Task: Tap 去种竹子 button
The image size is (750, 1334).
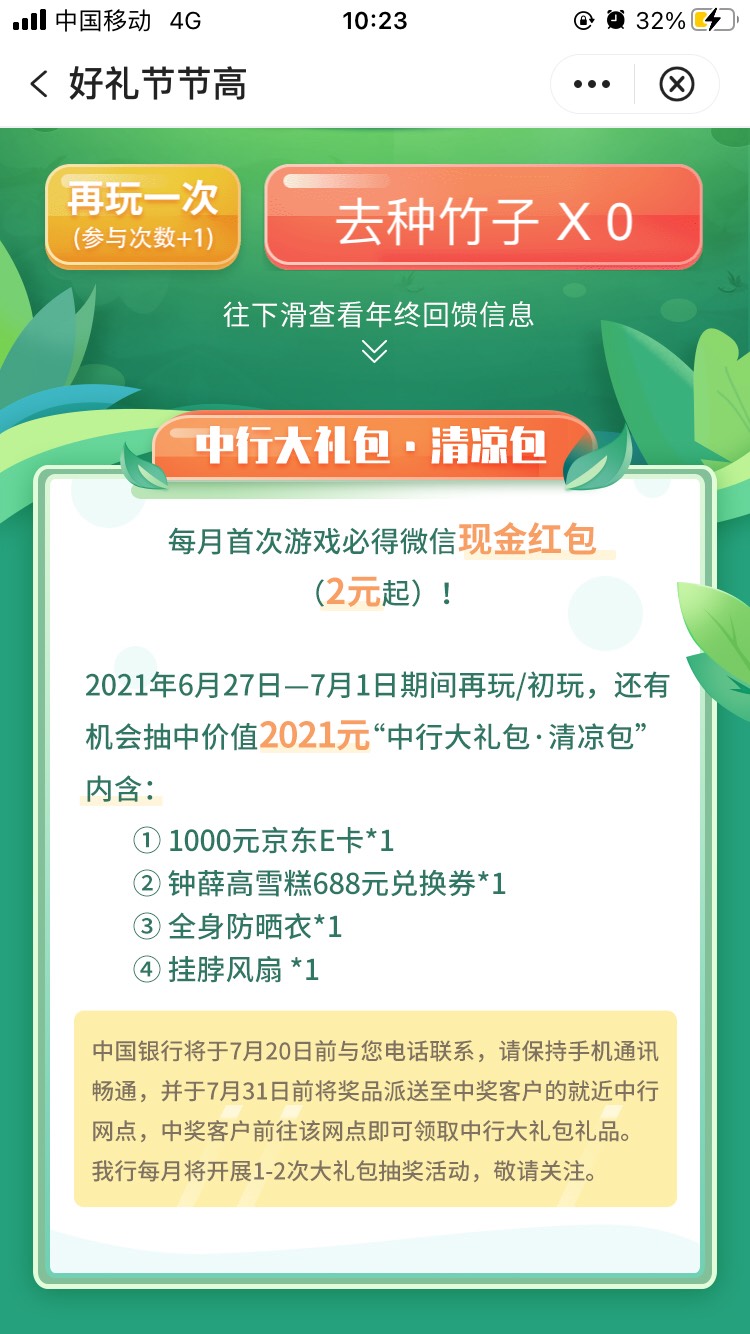Action: [484, 218]
